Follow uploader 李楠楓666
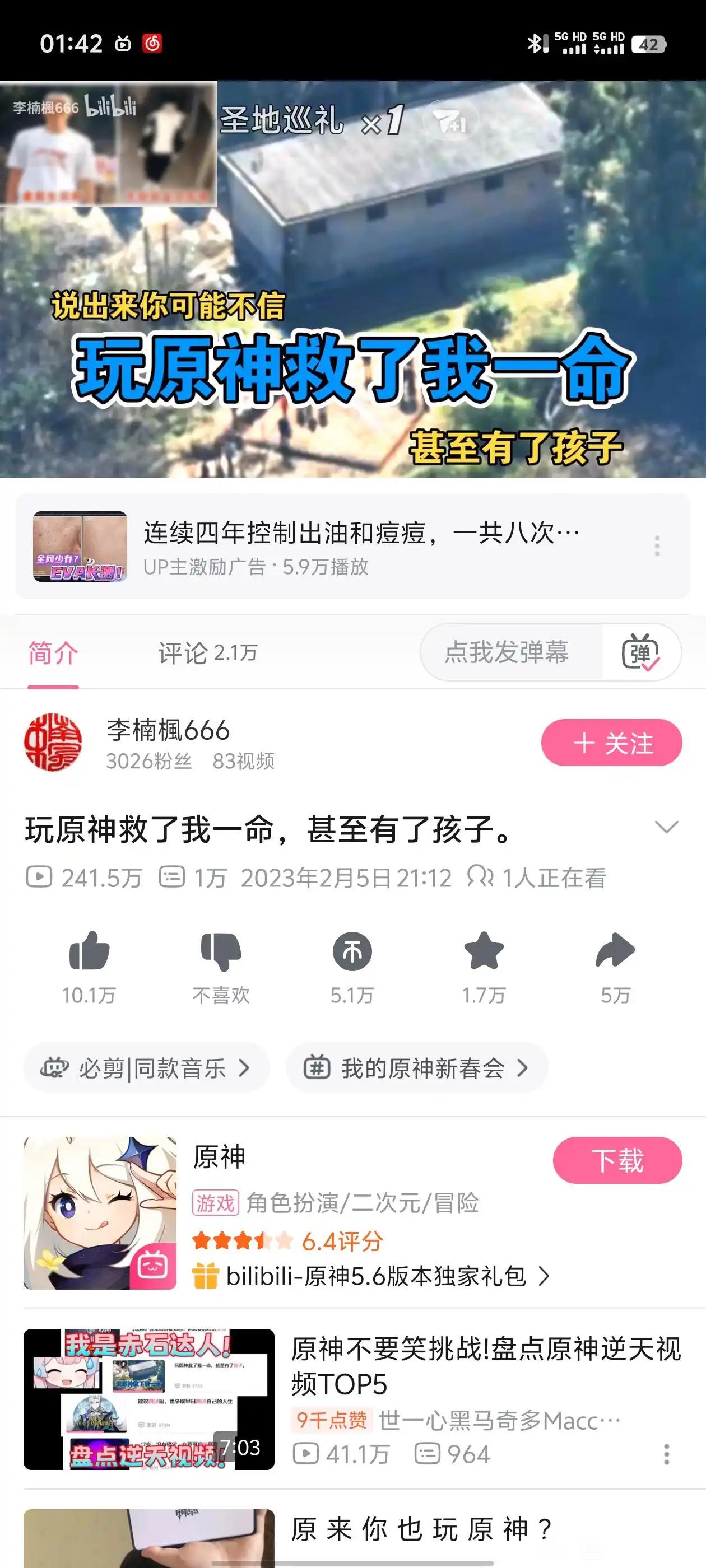 [x=611, y=743]
